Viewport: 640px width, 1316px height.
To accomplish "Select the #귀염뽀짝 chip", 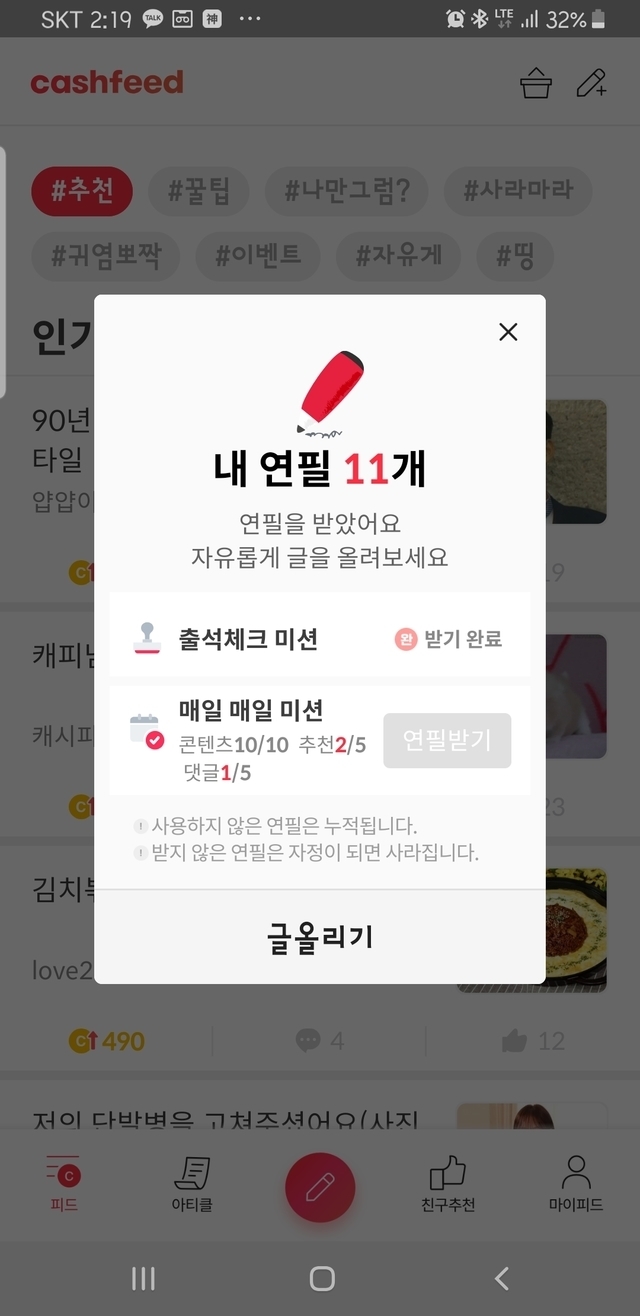I will (x=105, y=255).
